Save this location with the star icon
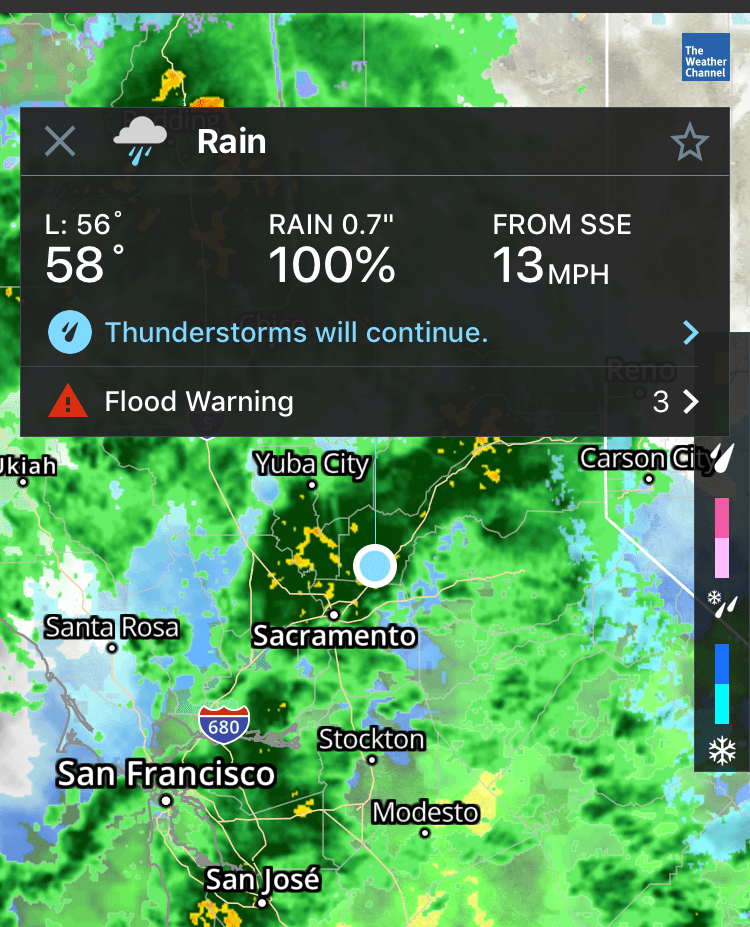This screenshot has height=927, width=750. pyautogui.click(x=689, y=144)
